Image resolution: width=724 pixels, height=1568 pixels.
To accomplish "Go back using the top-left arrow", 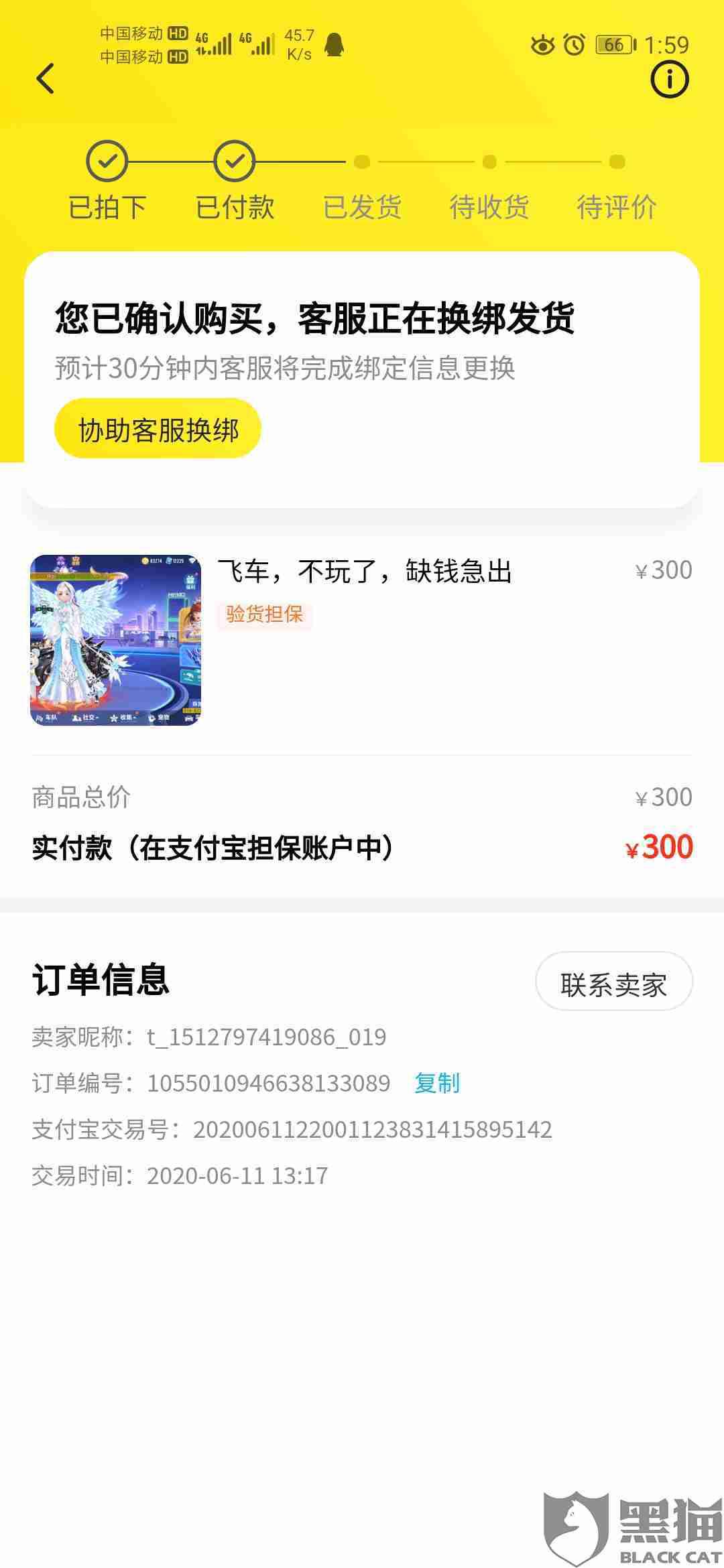I will (x=46, y=78).
